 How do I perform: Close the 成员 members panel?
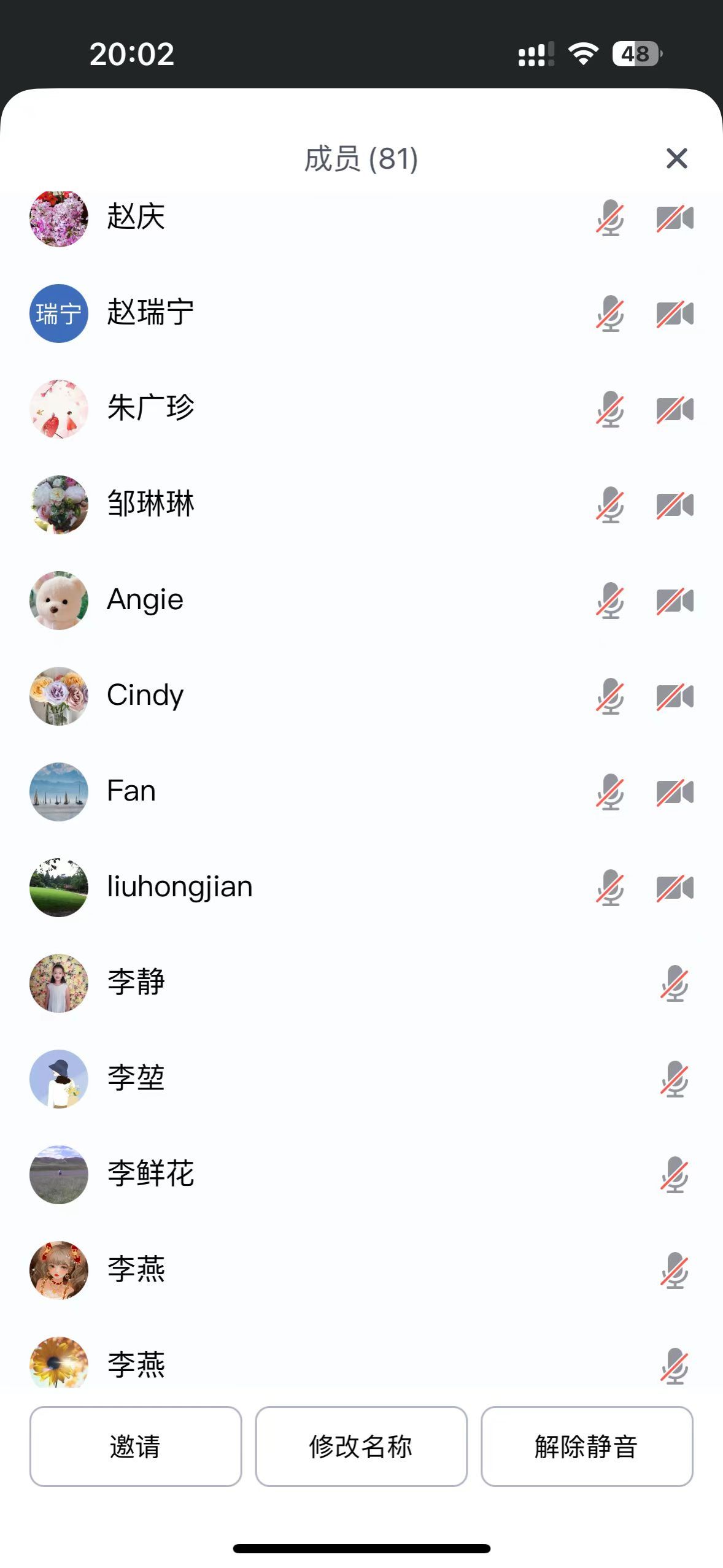pos(676,158)
